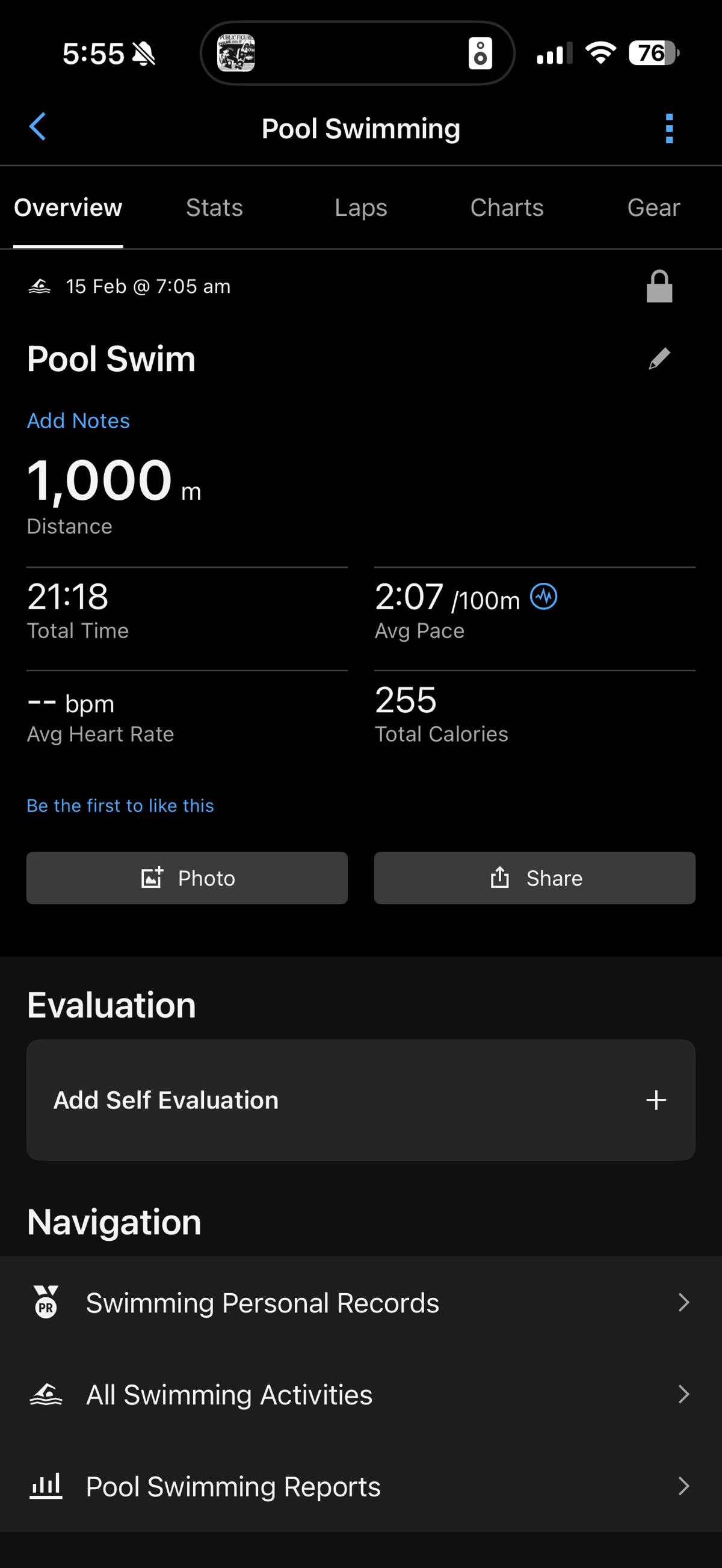Add a photo to this activity
The image size is (722, 1568).
point(187,878)
